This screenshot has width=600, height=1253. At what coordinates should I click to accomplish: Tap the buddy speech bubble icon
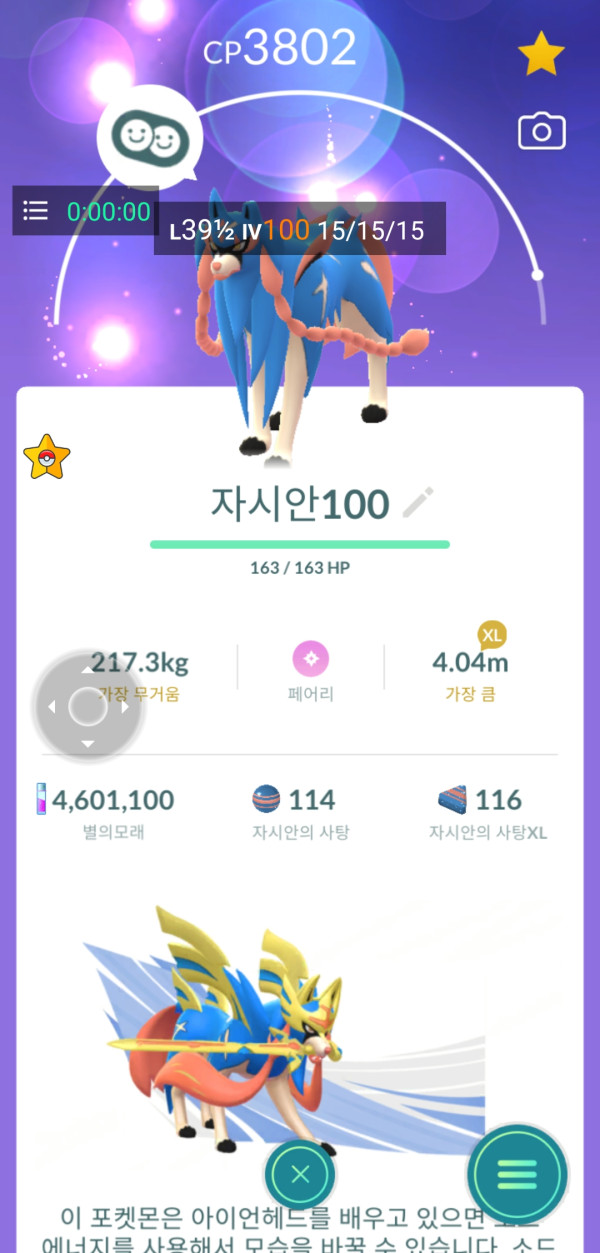click(150, 136)
